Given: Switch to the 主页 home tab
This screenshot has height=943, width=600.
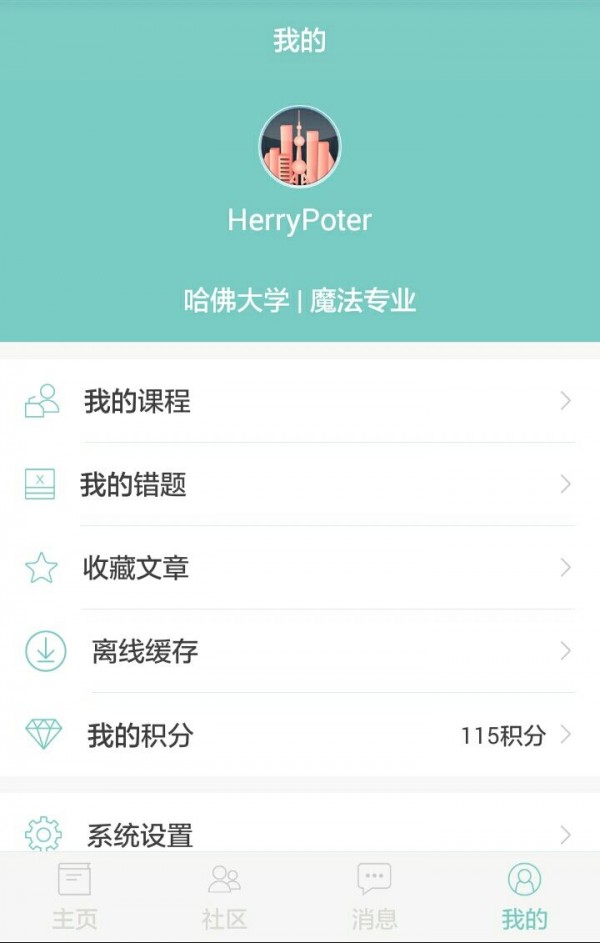Looking at the screenshot, I should [75, 896].
